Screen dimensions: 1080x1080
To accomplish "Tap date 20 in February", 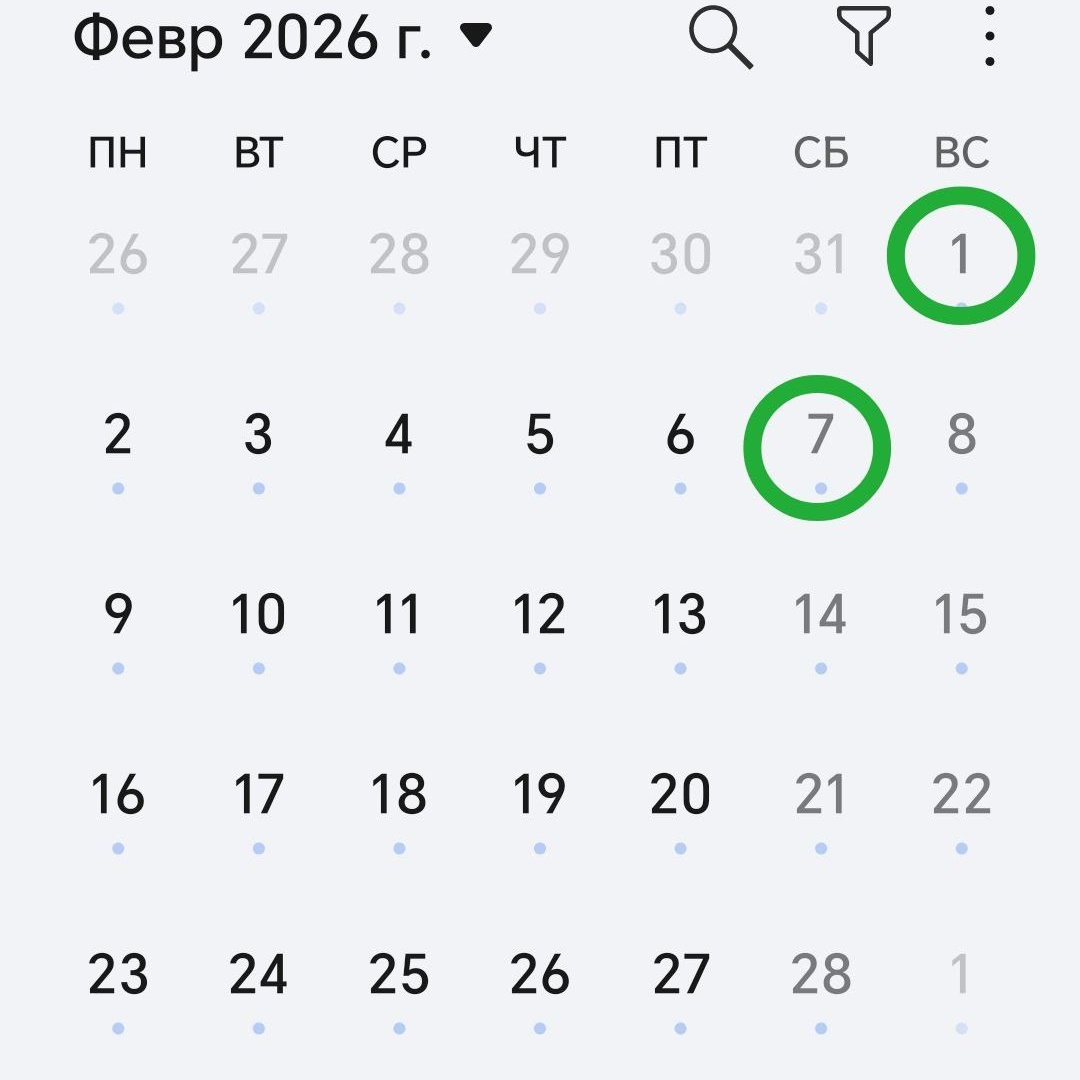I will [680, 795].
